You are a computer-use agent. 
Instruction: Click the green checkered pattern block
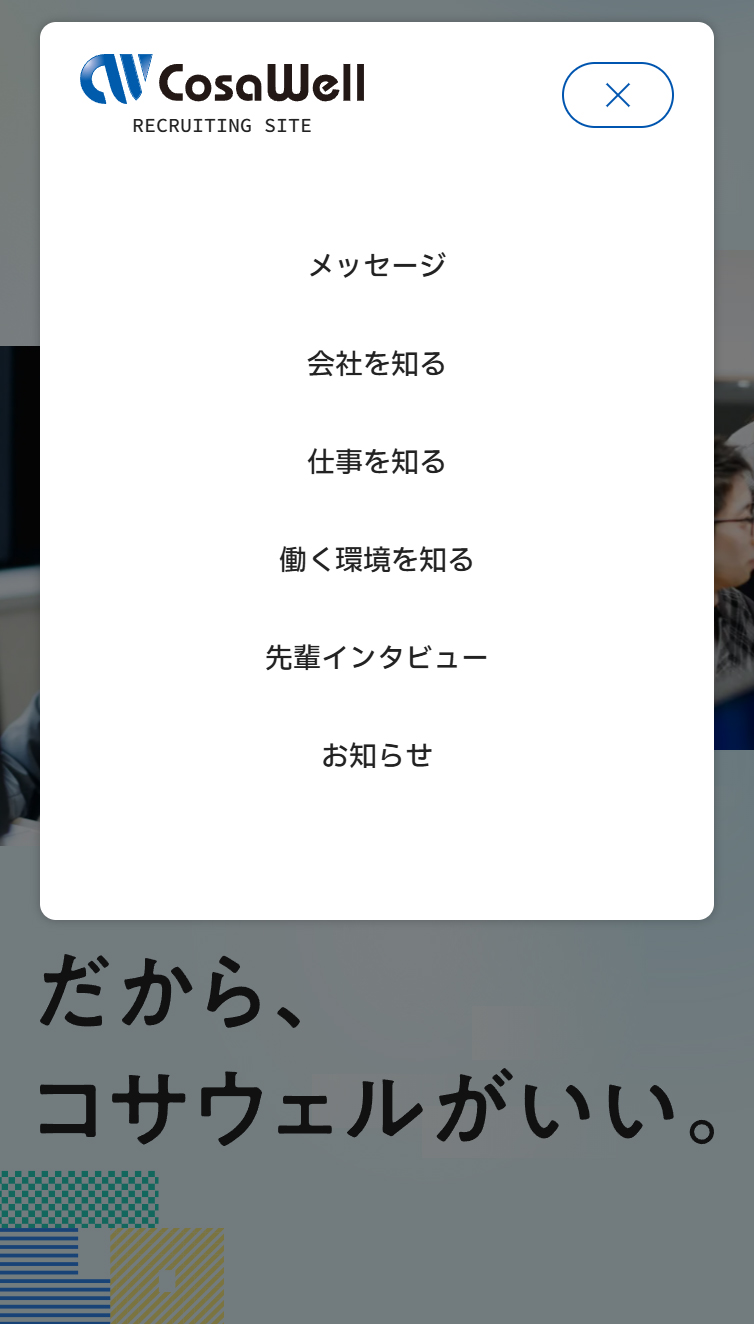[79, 1197]
